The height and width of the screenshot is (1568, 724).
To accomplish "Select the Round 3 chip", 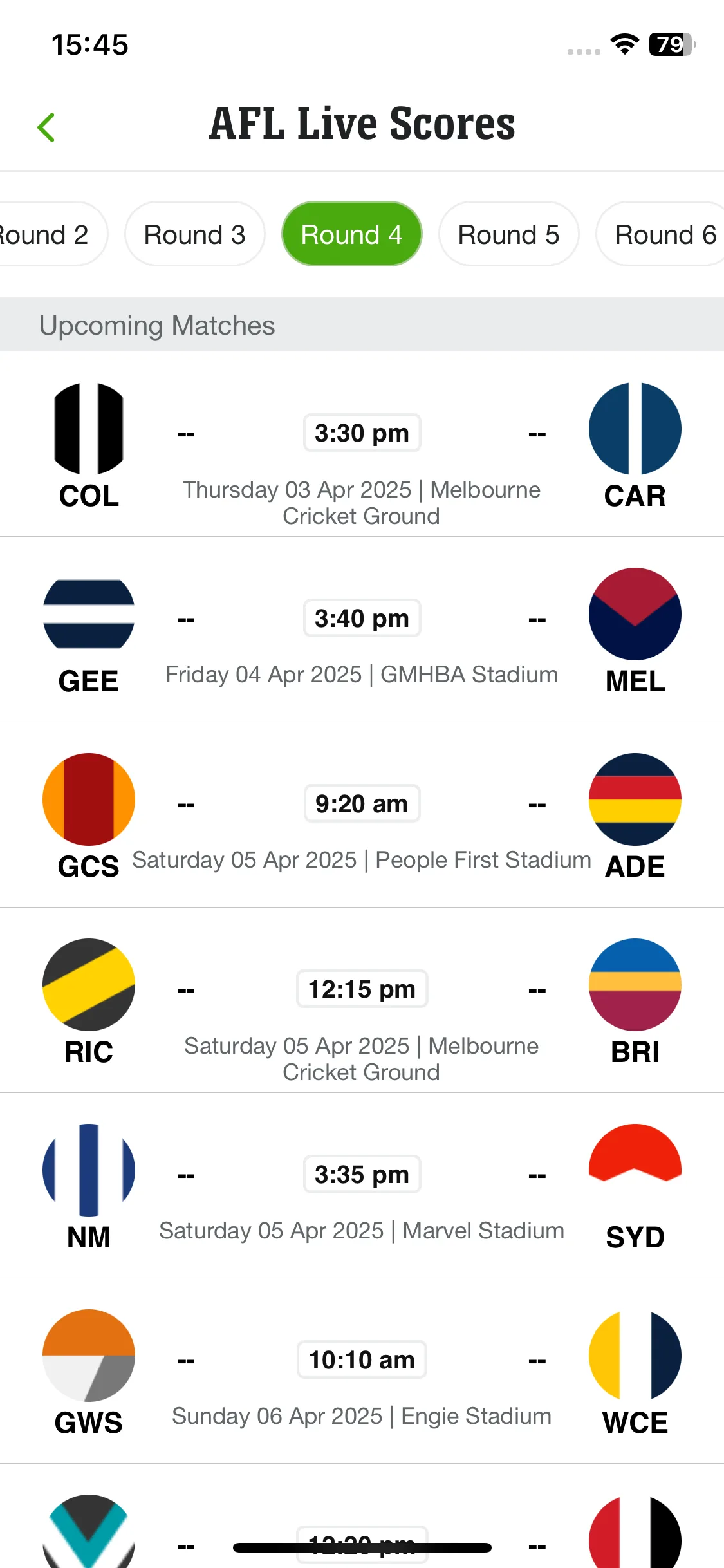I will click(x=194, y=234).
